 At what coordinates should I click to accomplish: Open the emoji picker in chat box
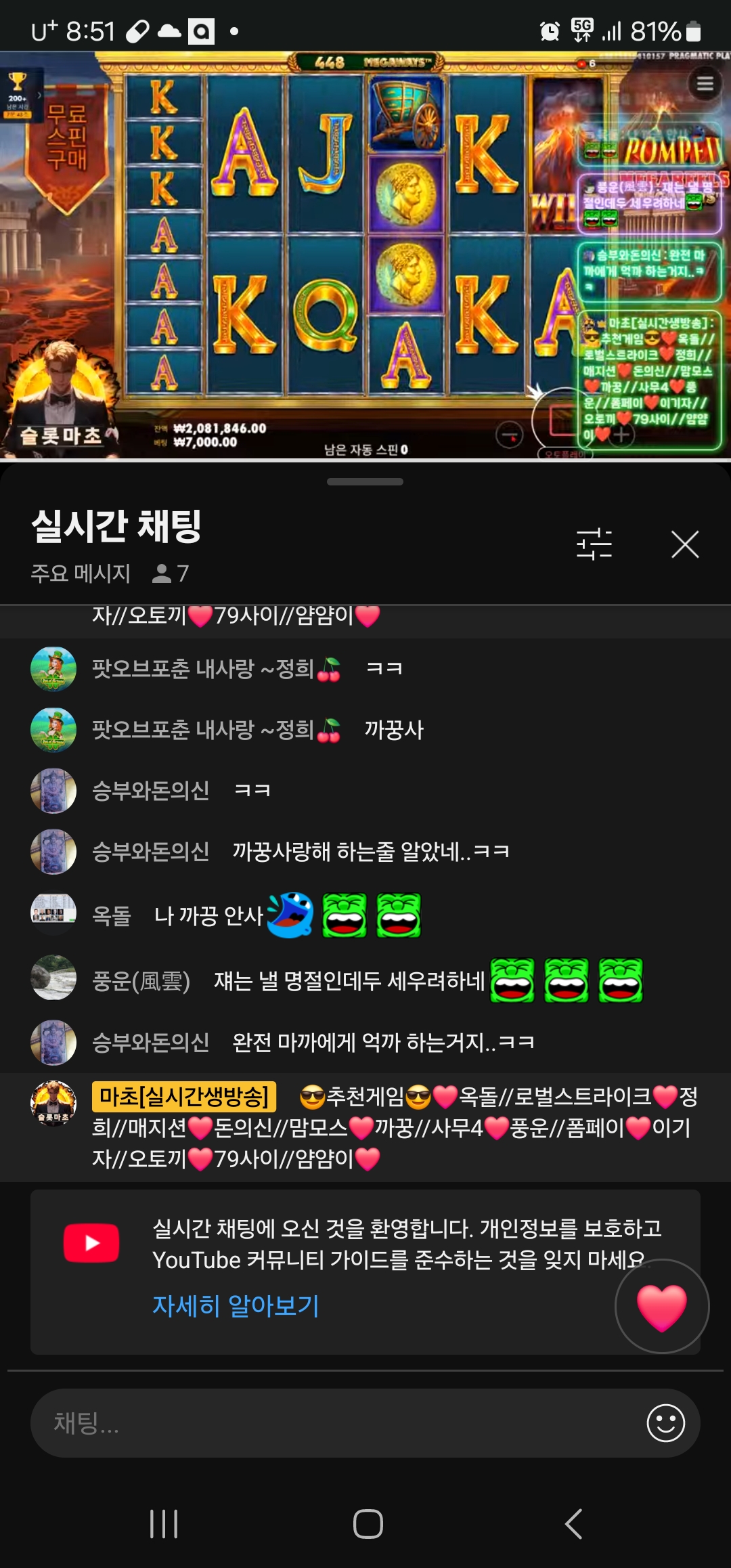(x=665, y=1422)
